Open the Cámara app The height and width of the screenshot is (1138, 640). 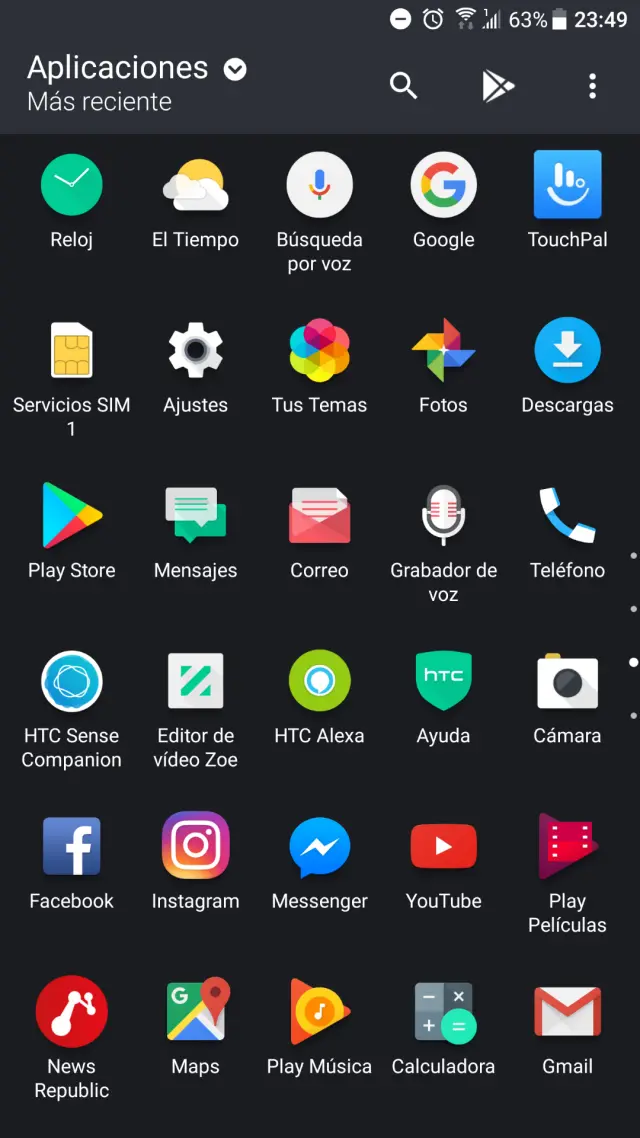click(x=567, y=681)
